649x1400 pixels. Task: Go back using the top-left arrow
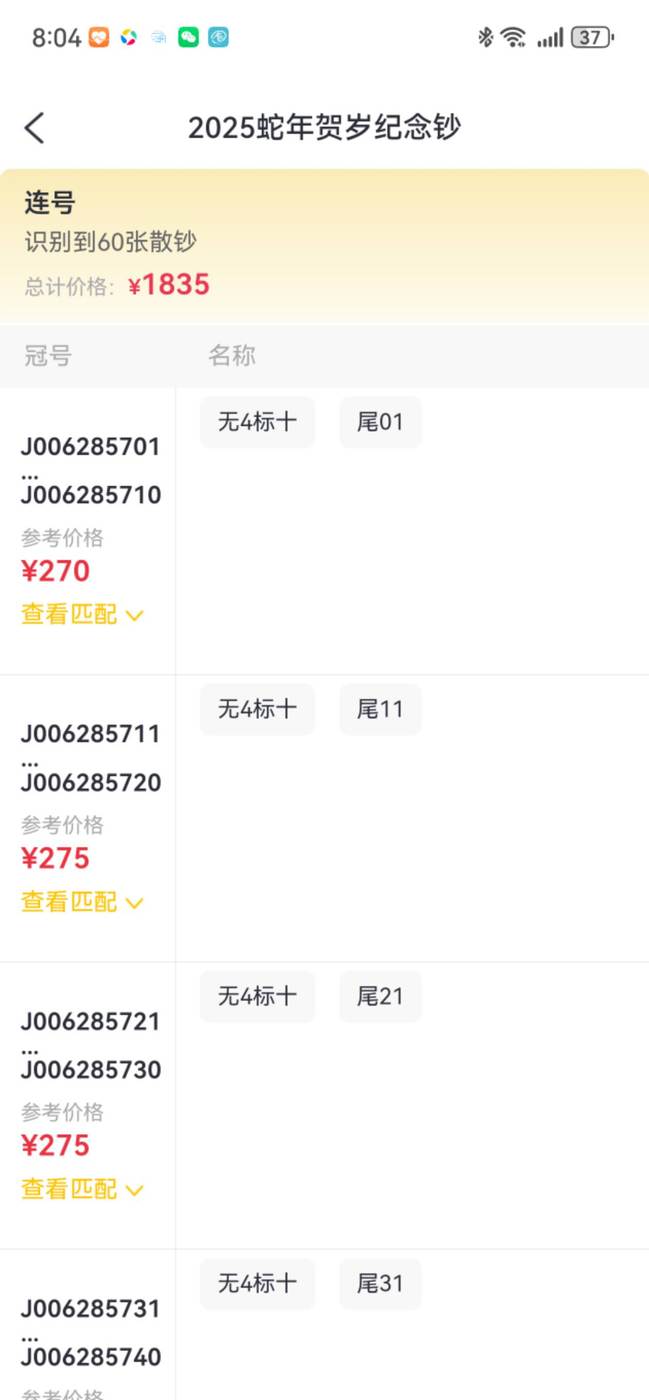click(35, 128)
